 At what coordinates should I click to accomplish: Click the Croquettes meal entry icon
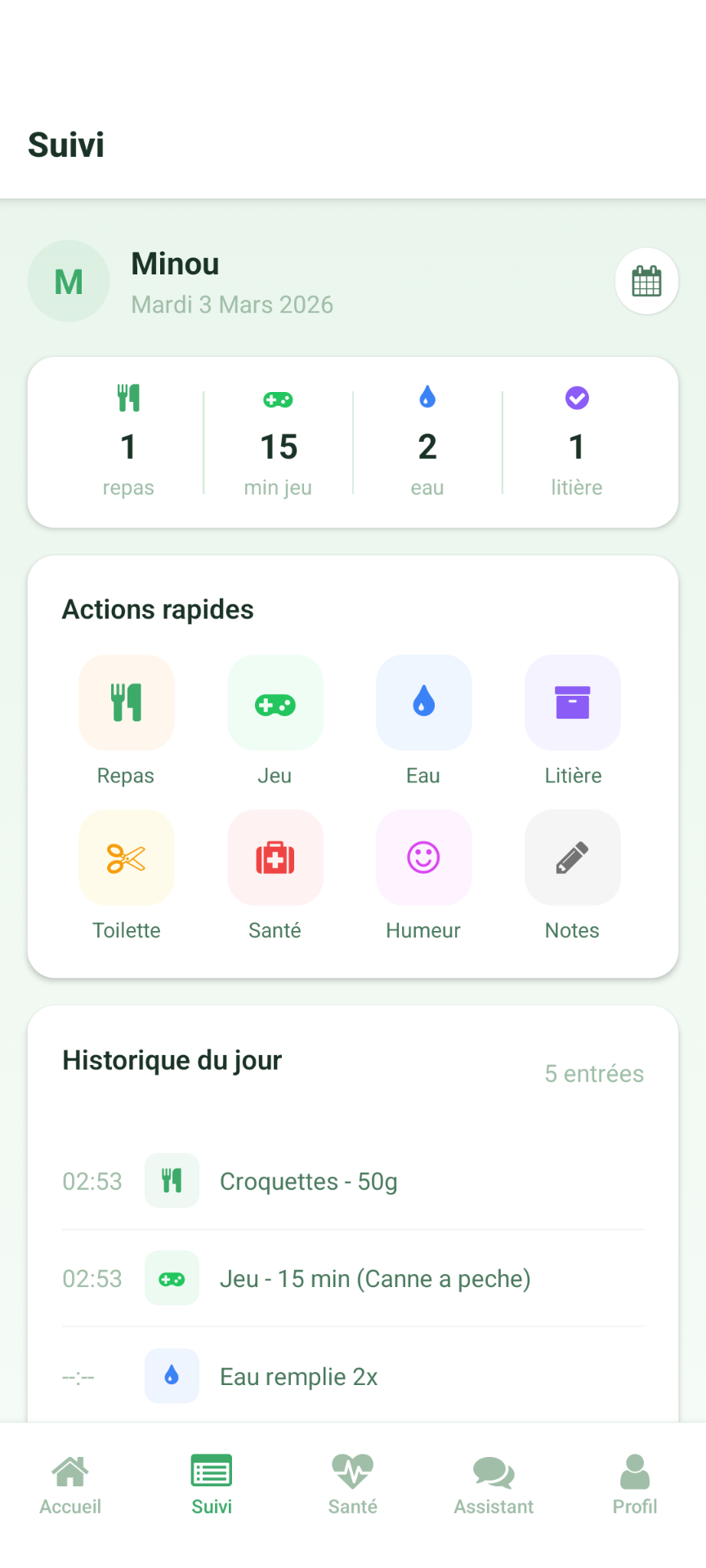point(172,1180)
